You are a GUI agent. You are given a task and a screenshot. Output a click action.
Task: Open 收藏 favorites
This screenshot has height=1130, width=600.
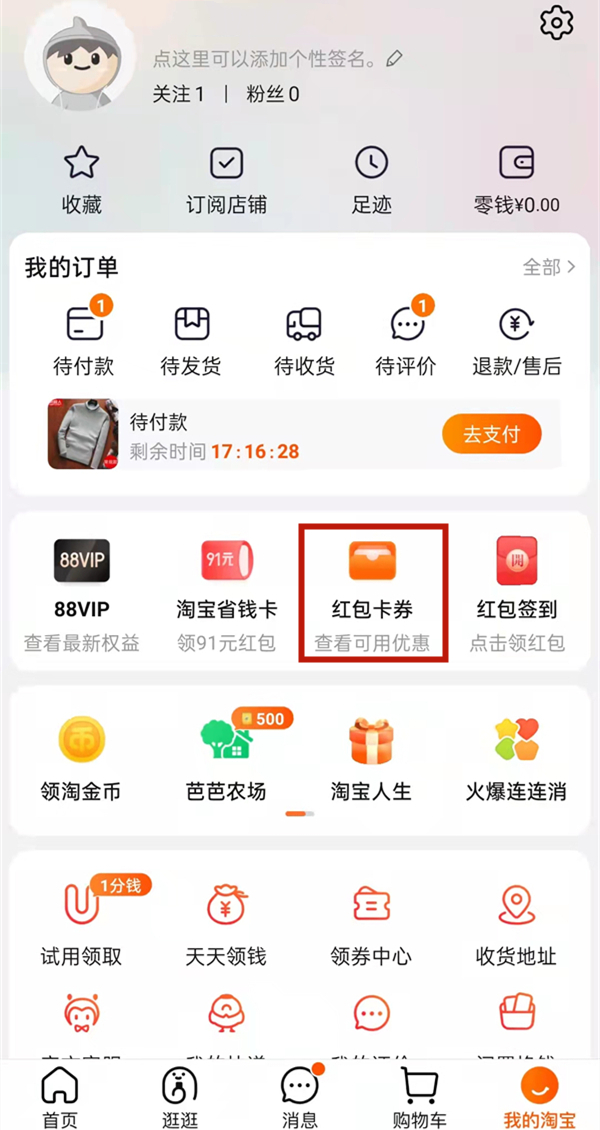coord(82,181)
